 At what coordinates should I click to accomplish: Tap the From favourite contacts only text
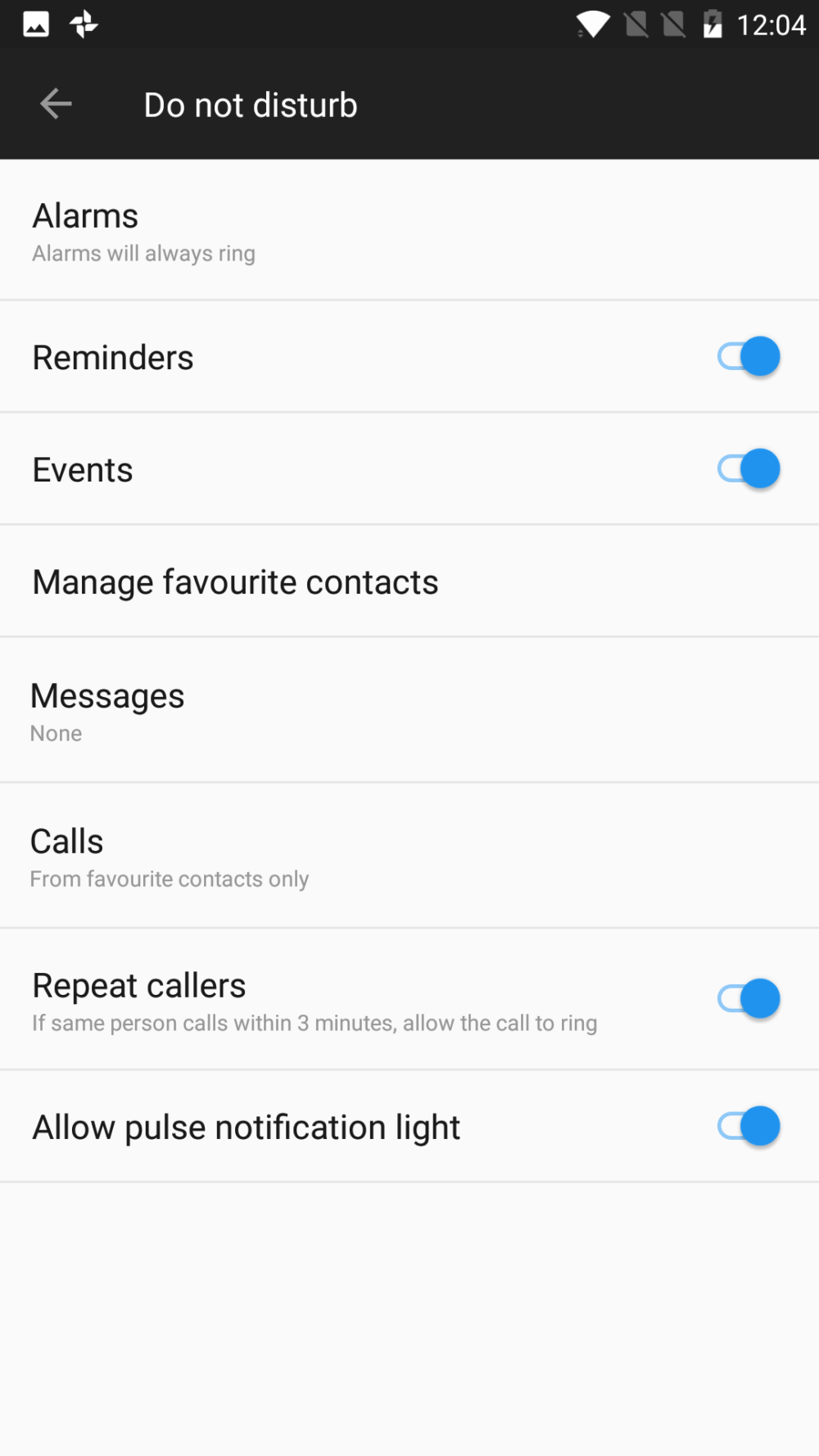coord(170,878)
